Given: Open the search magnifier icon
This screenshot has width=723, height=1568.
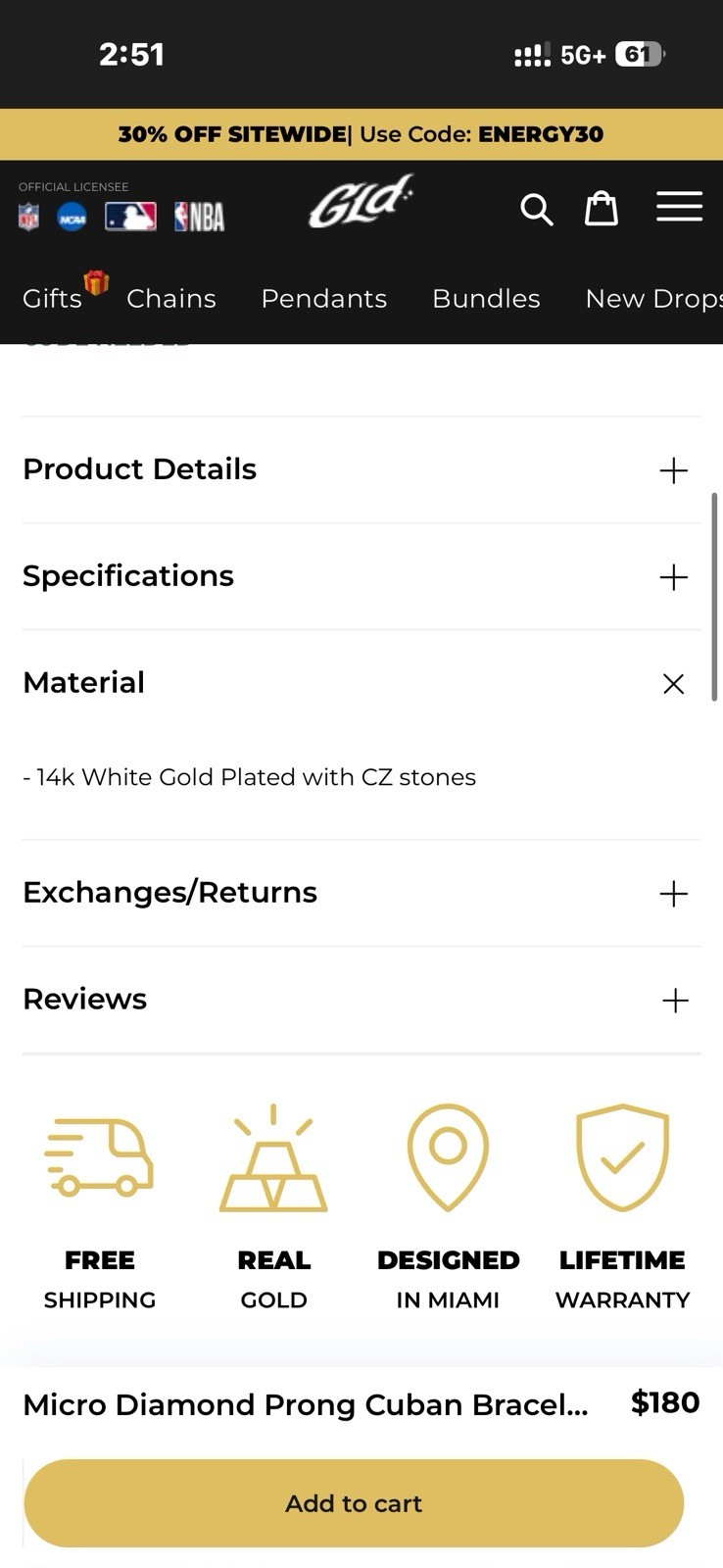Looking at the screenshot, I should pos(536,209).
